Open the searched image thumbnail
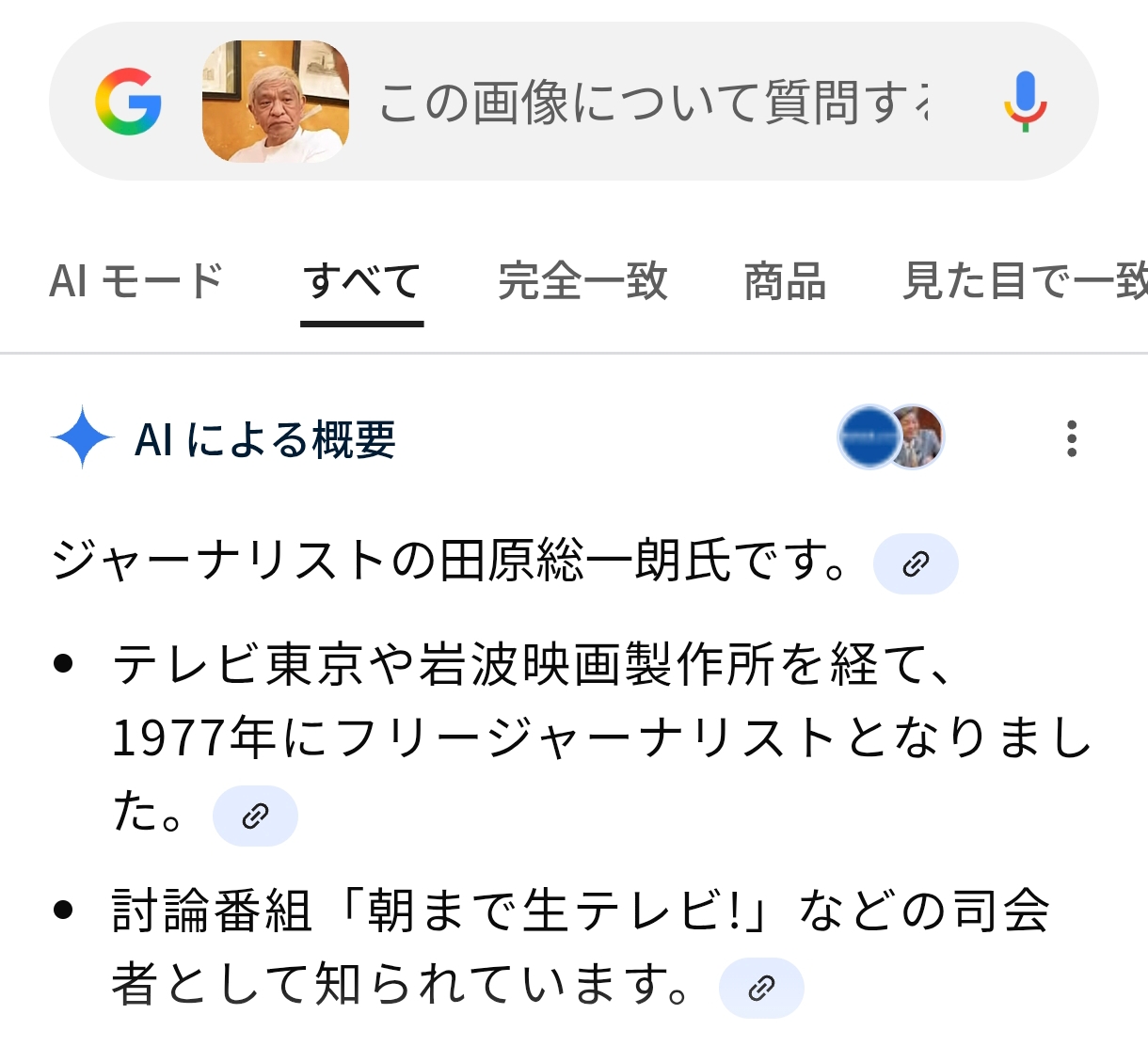 tap(276, 102)
